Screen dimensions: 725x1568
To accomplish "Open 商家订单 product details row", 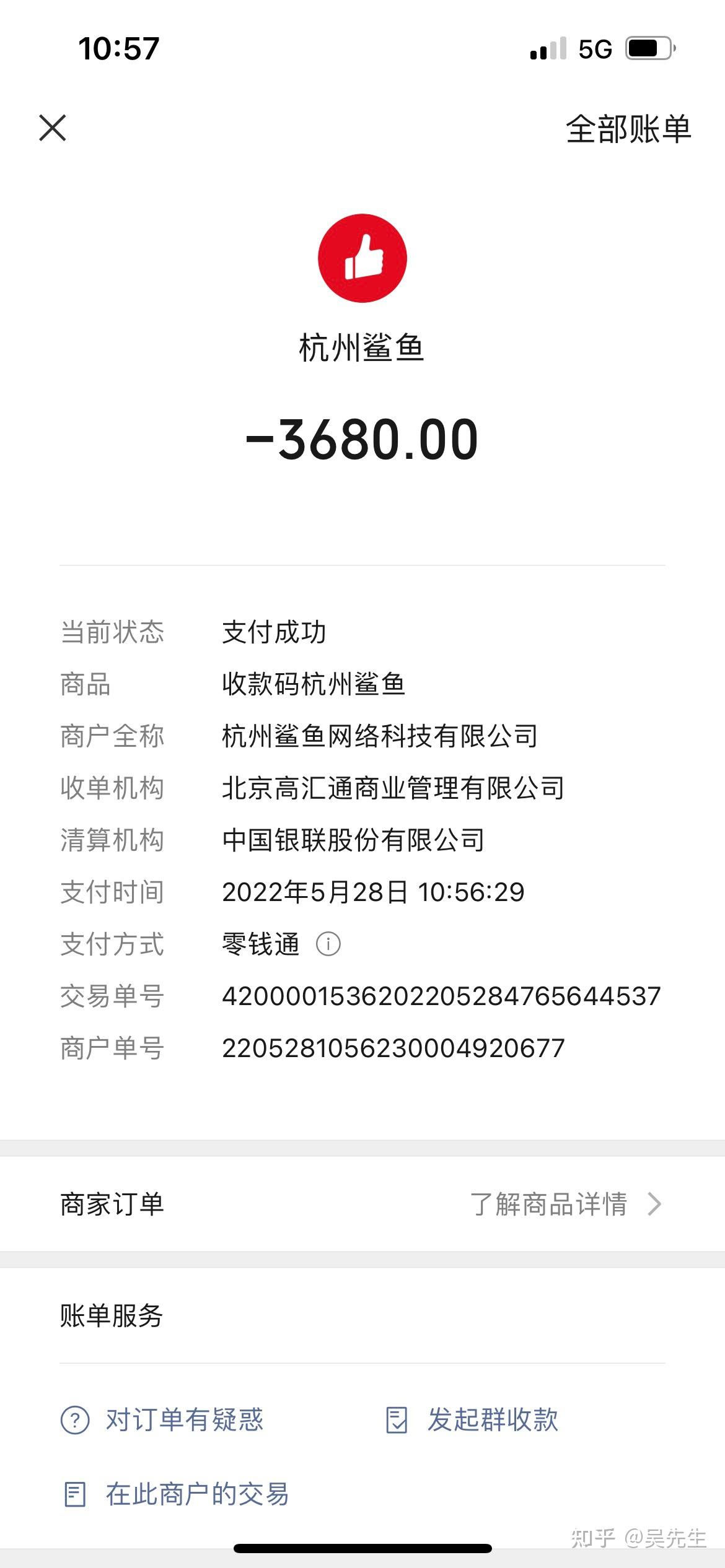I will [362, 1204].
